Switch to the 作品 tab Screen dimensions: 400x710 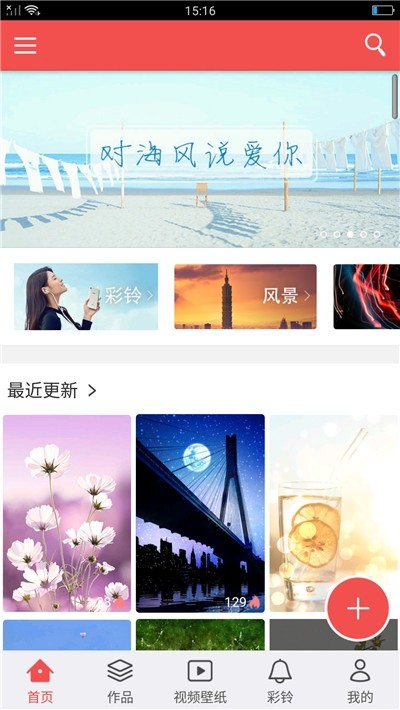tap(120, 681)
